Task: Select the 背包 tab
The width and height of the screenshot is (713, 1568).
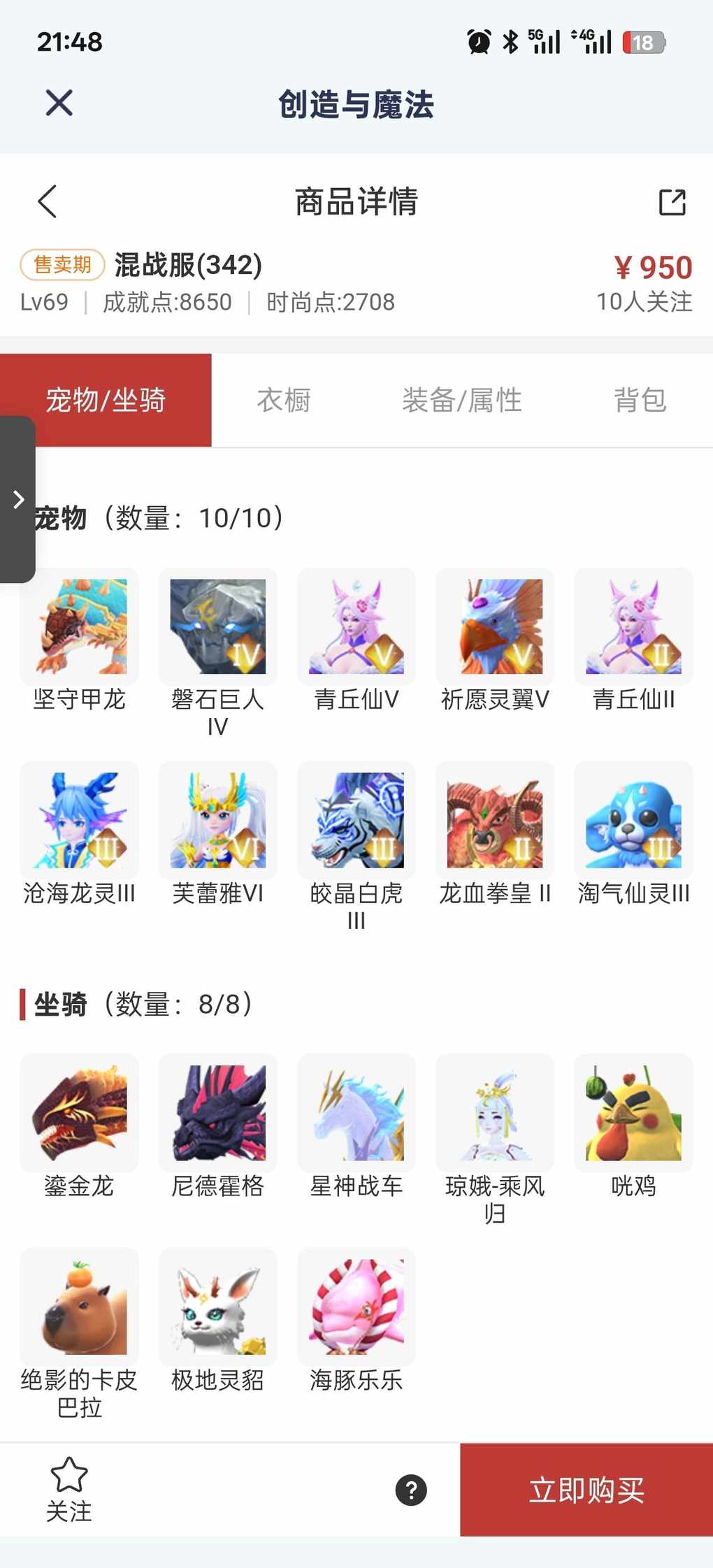Action: (639, 401)
